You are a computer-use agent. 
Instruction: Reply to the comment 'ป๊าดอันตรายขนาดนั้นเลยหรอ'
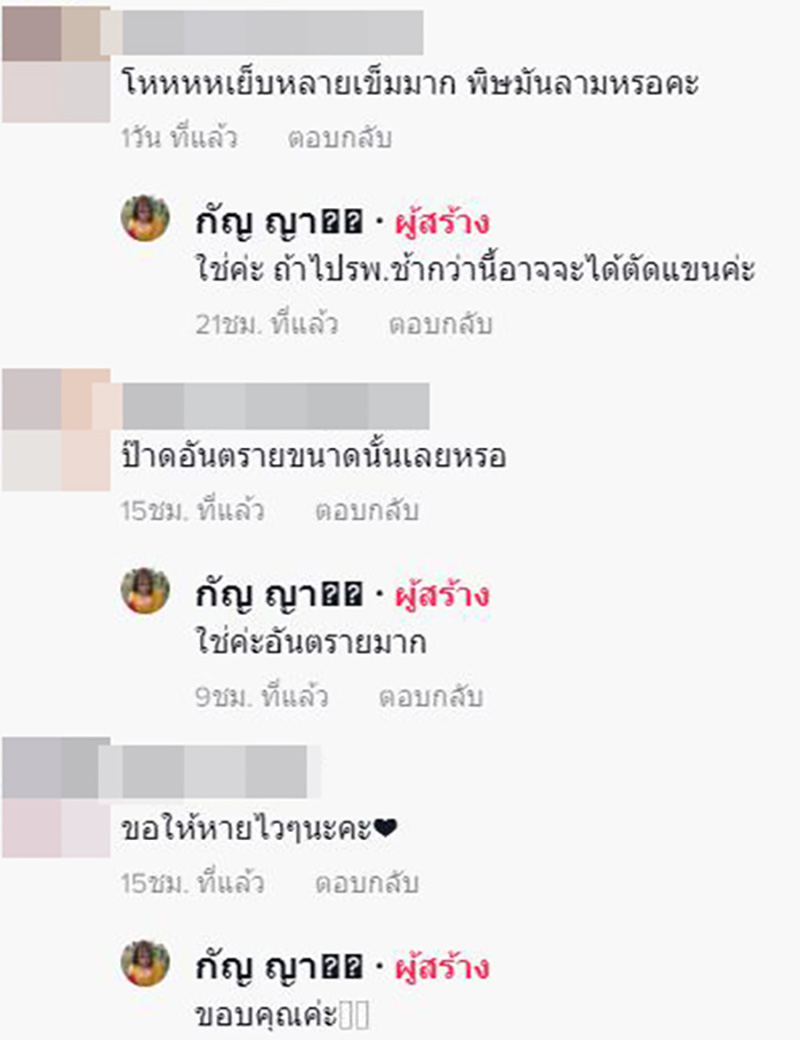coord(366,511)
